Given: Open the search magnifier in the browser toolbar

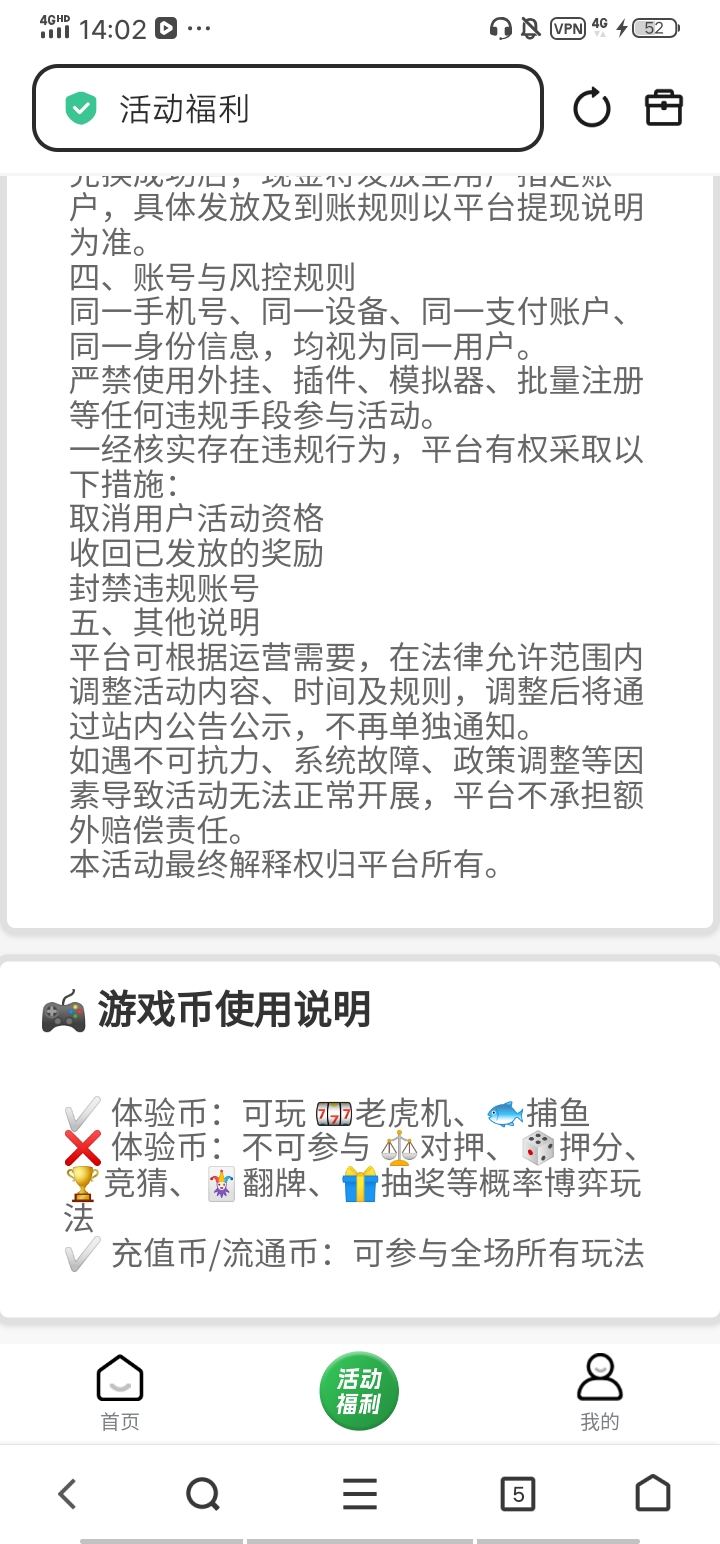Looking at the screenshot, I should [204, 1494].
